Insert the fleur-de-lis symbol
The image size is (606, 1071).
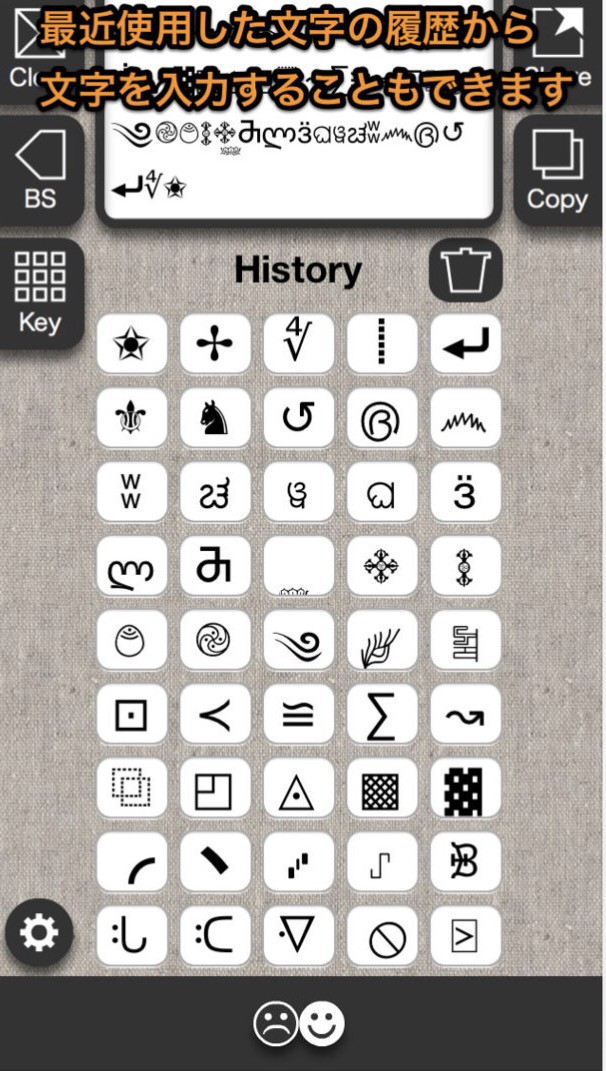point(131,418)
